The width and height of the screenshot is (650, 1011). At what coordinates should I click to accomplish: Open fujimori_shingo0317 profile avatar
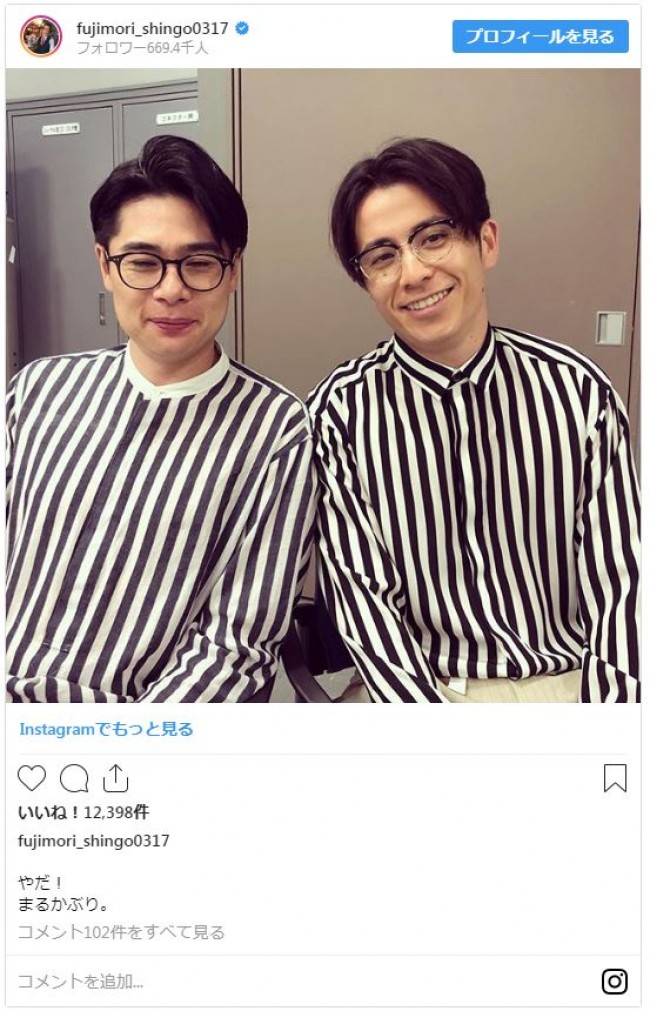(41, 37)
